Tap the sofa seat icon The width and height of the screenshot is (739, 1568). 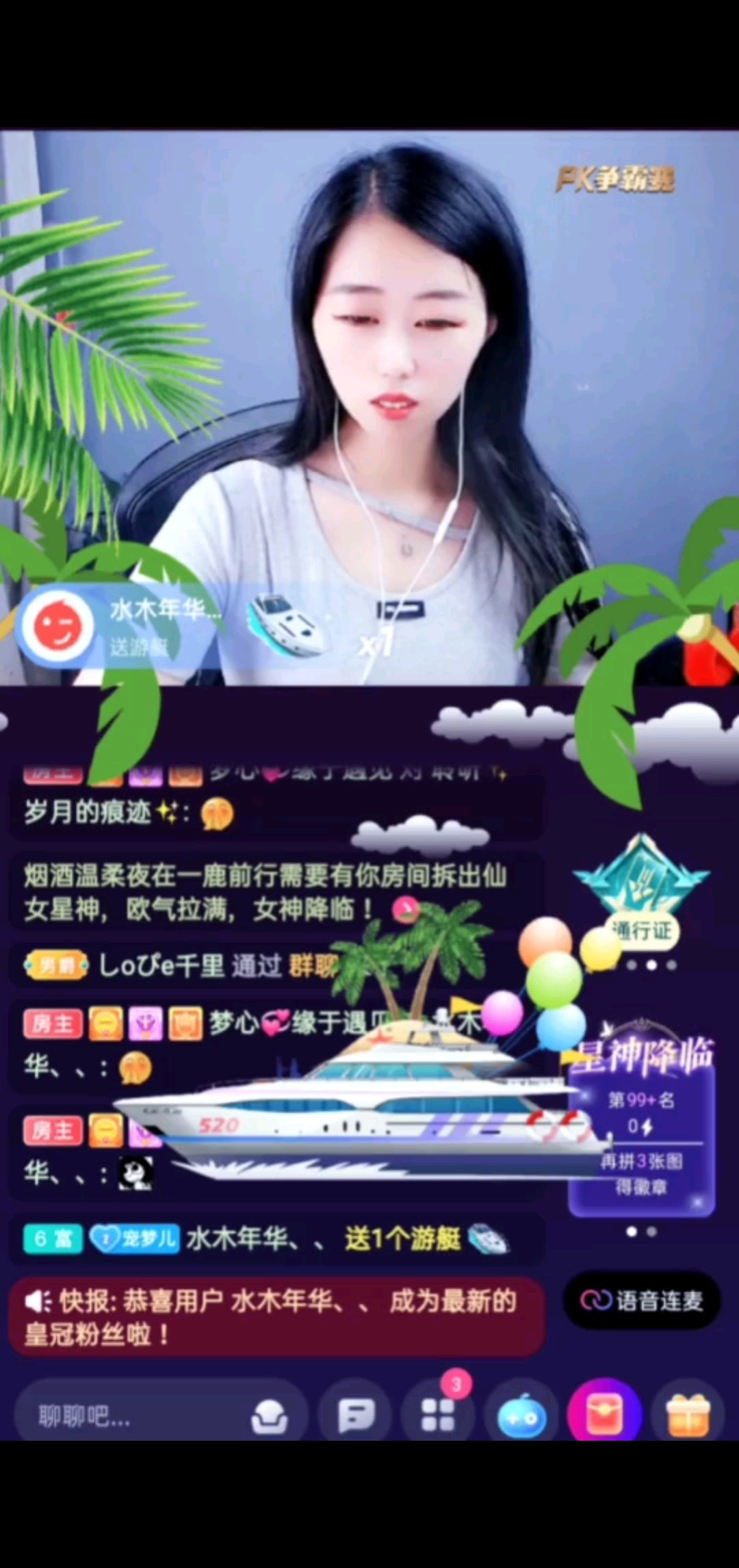269,1416
